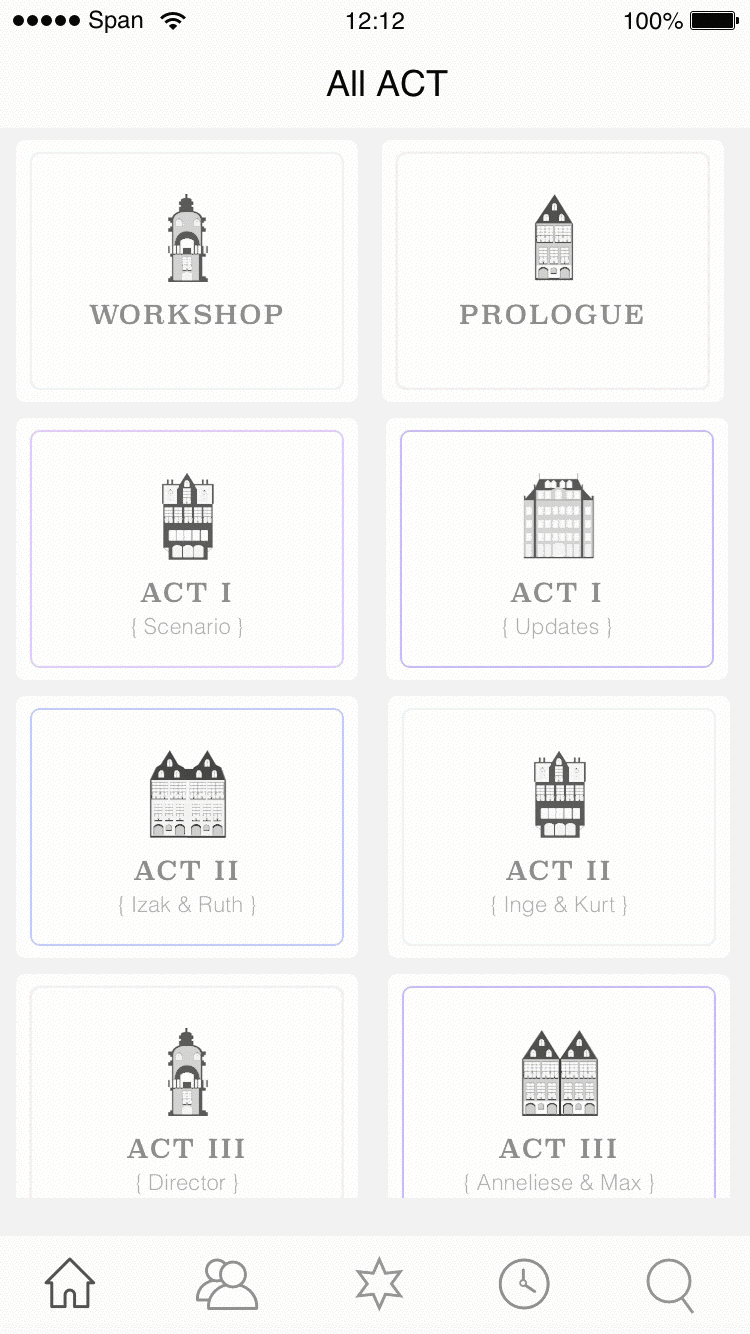This screenshot has height=1334, width=750.
Task: Go to the home tab
Action: point(70,1284)
